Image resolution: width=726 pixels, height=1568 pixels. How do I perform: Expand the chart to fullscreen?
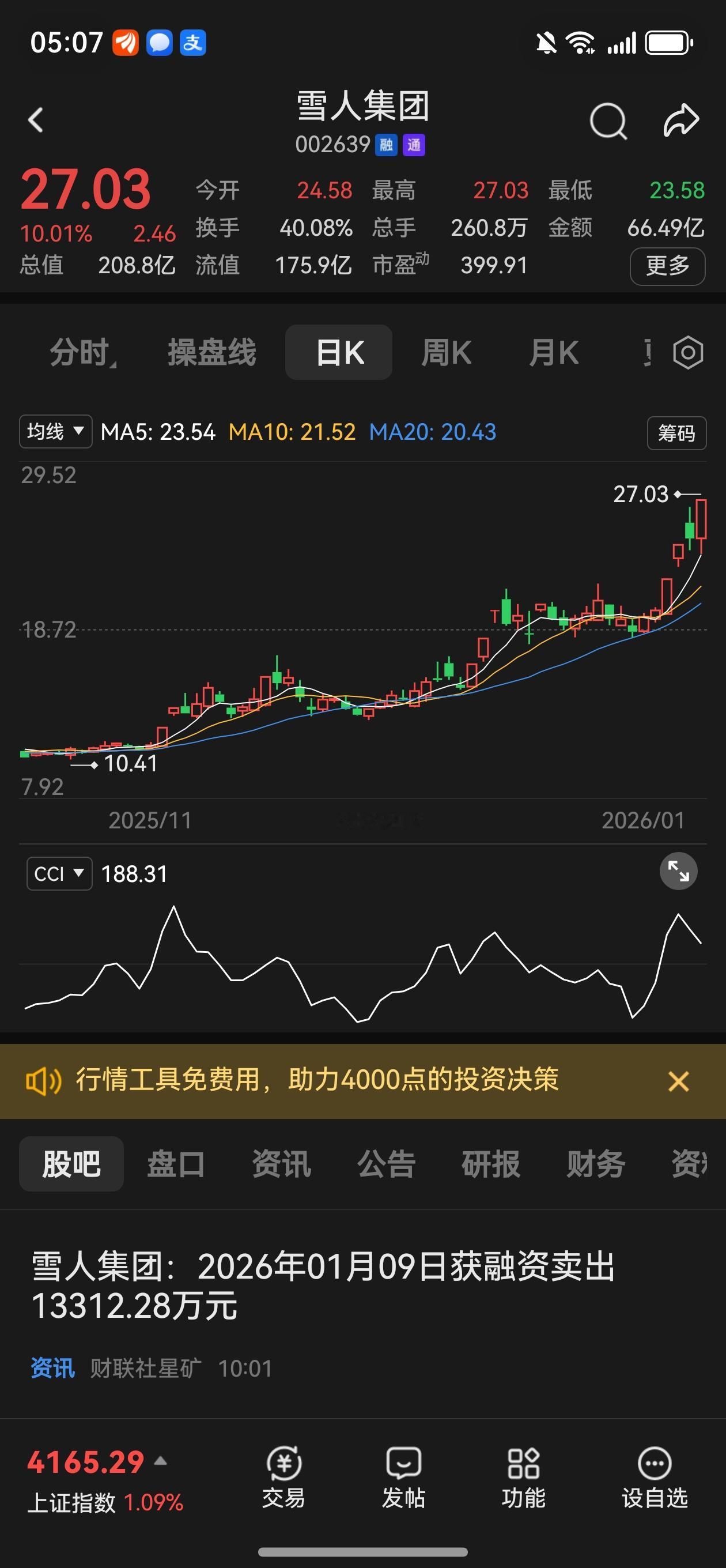(x=678, y=871)
